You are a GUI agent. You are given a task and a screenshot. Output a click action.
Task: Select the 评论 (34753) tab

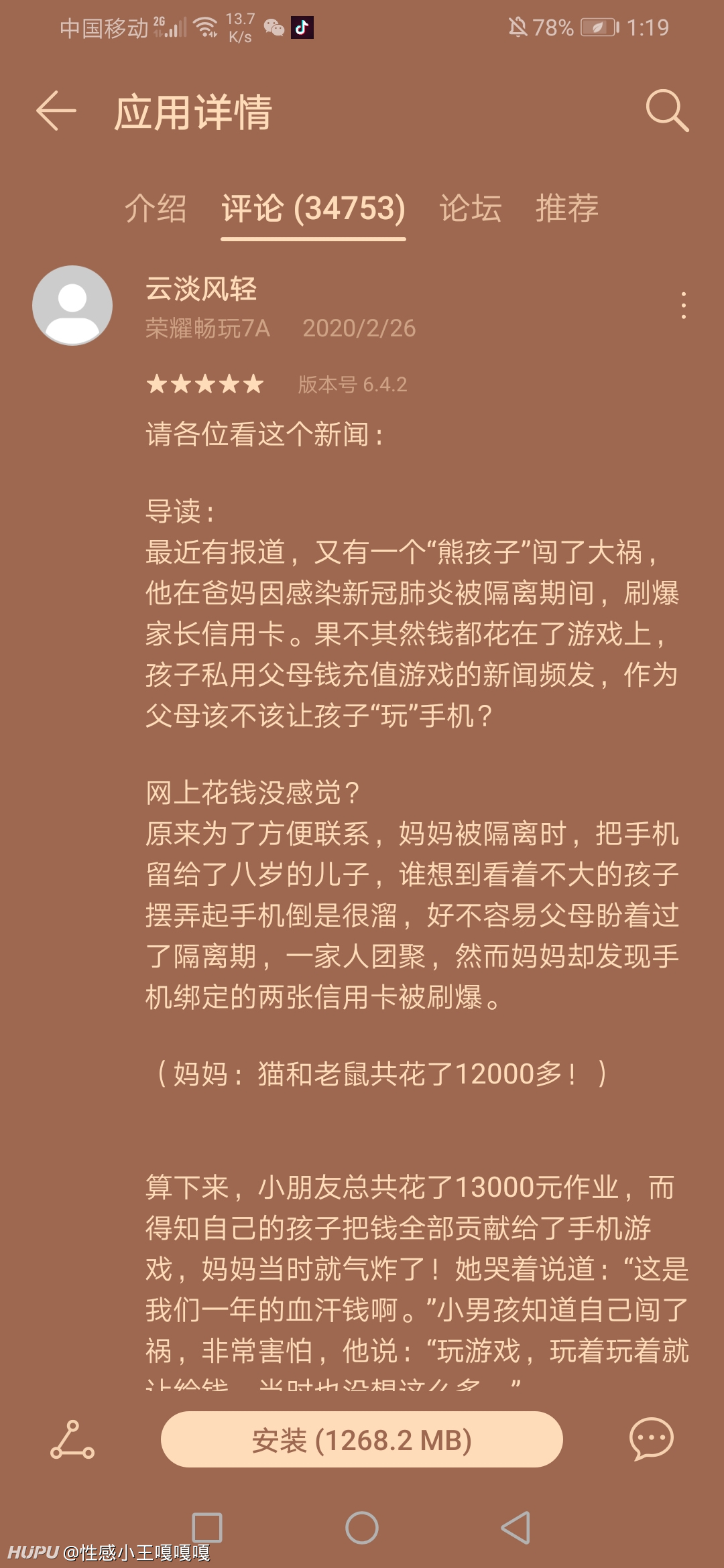[x=313, y=208]
